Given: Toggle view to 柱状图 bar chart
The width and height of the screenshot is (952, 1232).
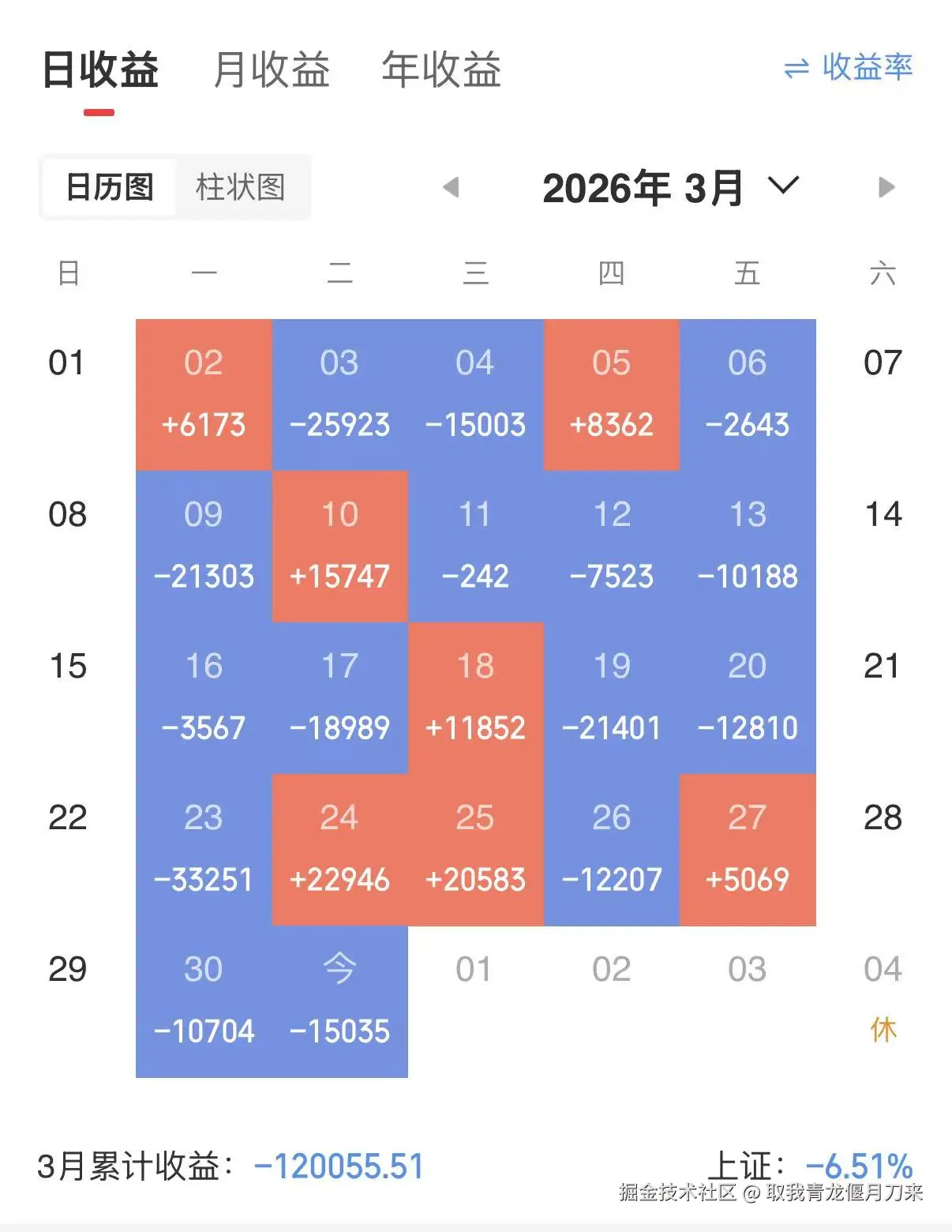Looking at the screenshot, I should coord(241,187).
